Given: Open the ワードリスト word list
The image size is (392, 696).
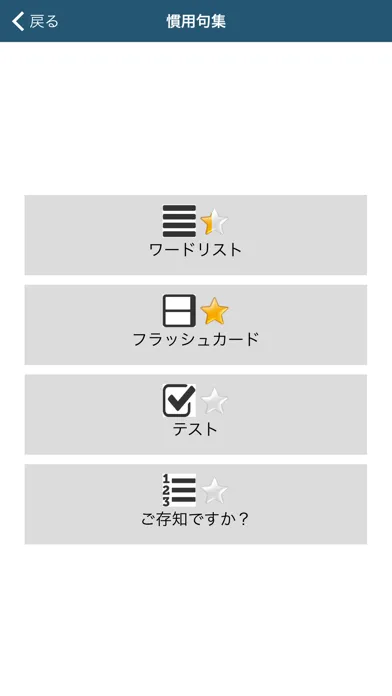Looking at the screenshot, I should [196, 235].
